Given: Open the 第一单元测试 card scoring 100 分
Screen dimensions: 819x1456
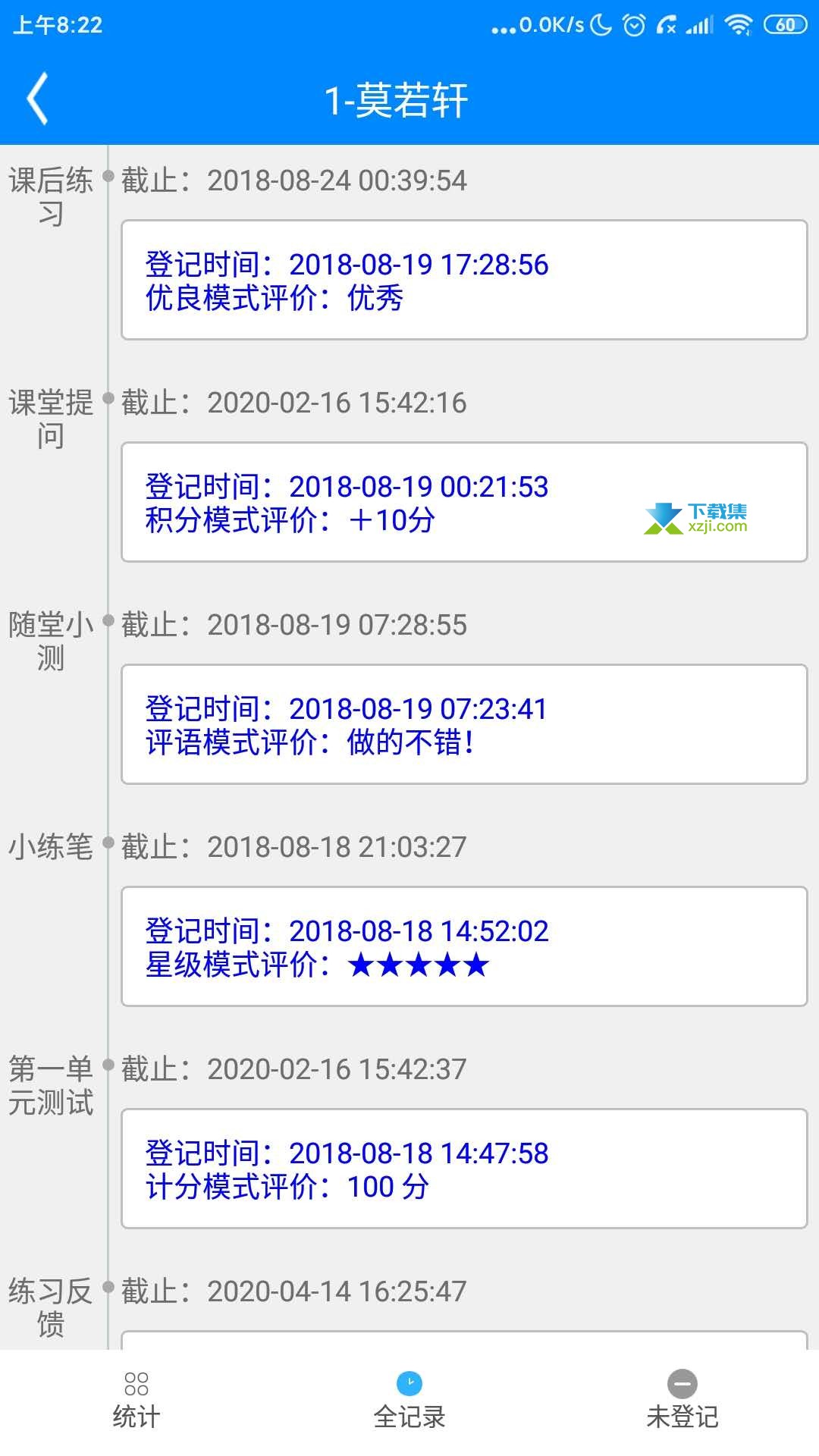Looking at the screenshot, I should (464, 1169).
